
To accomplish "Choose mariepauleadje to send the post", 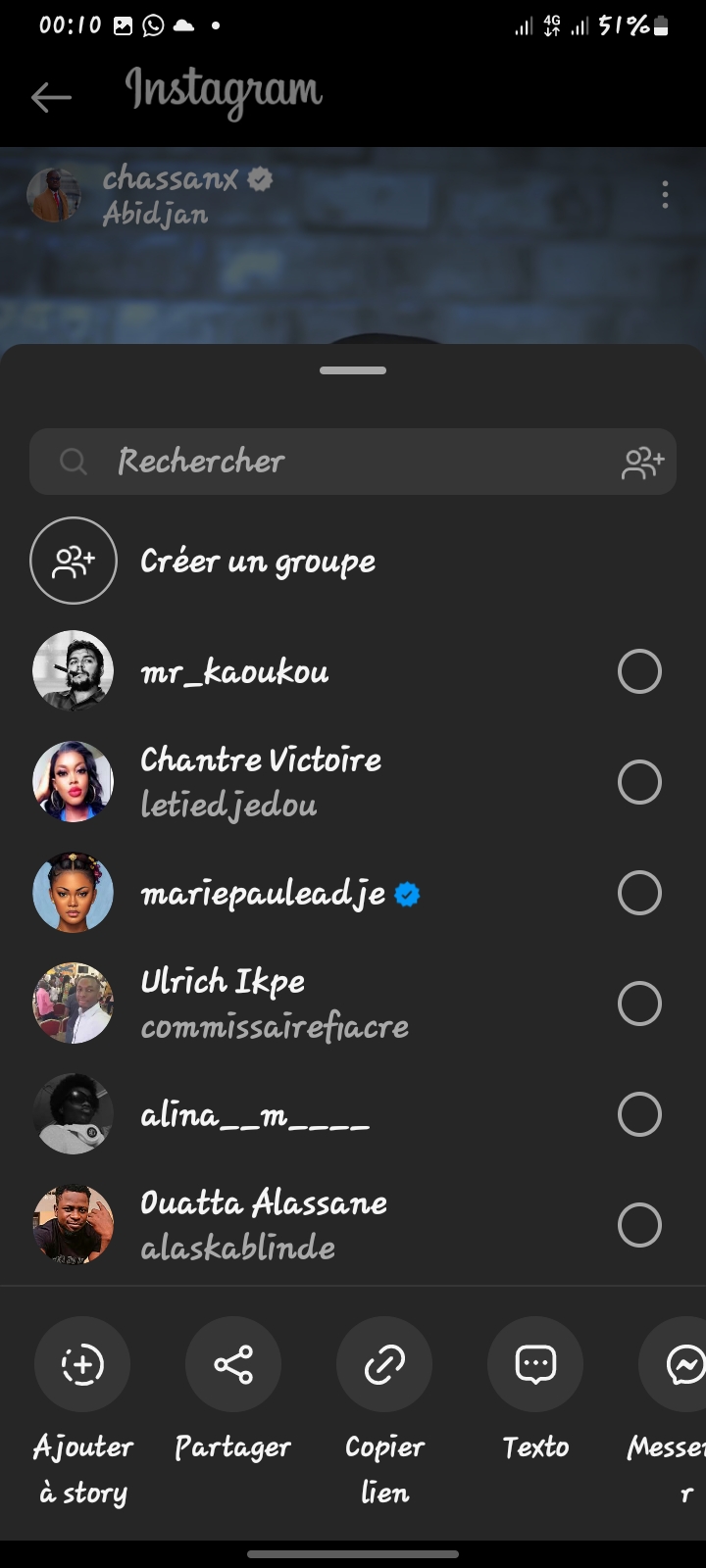I will coord(639,893).
